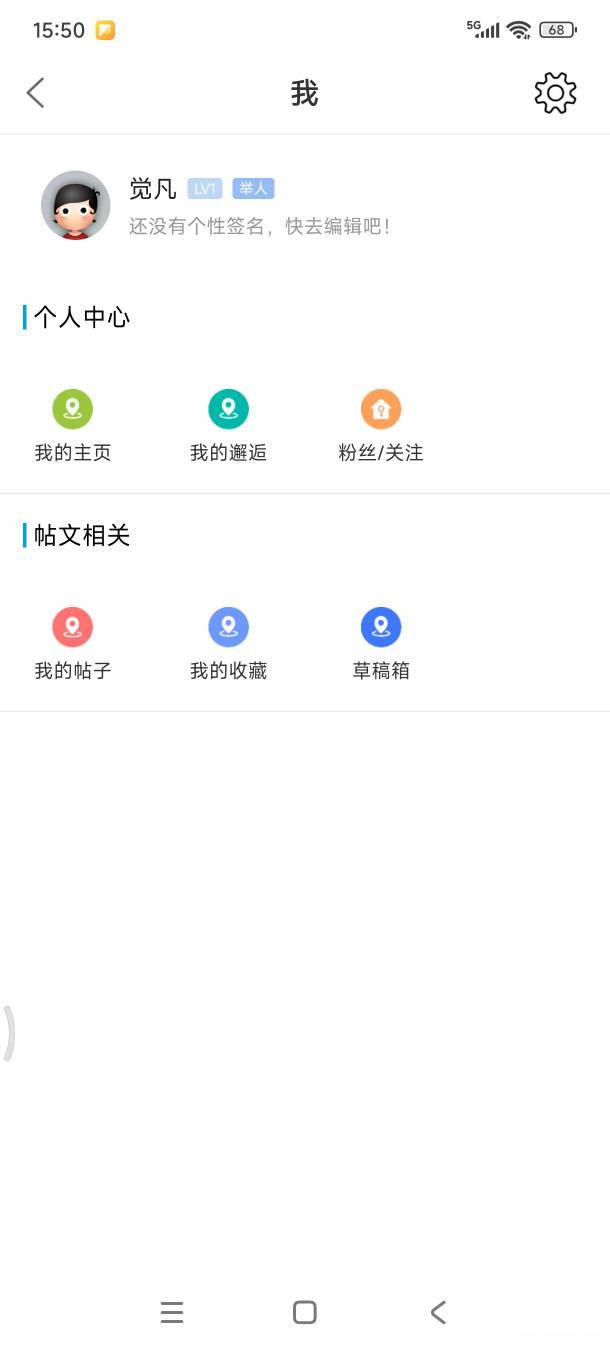
Task: Open 我的邂逅
Action: [x=228, y=426]
